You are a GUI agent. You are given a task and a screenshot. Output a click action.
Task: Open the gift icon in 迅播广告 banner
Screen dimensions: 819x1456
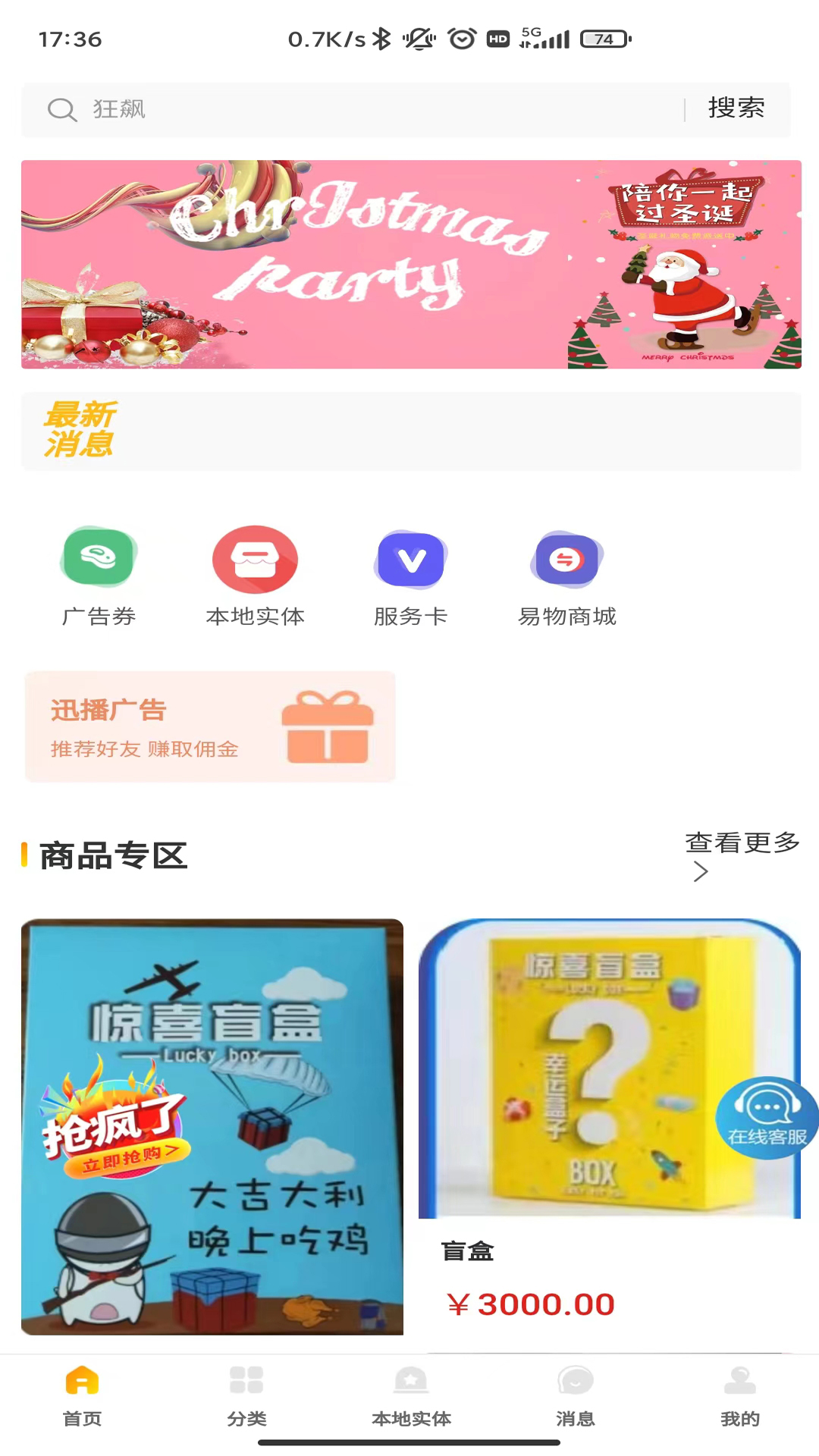coord(329,726)
